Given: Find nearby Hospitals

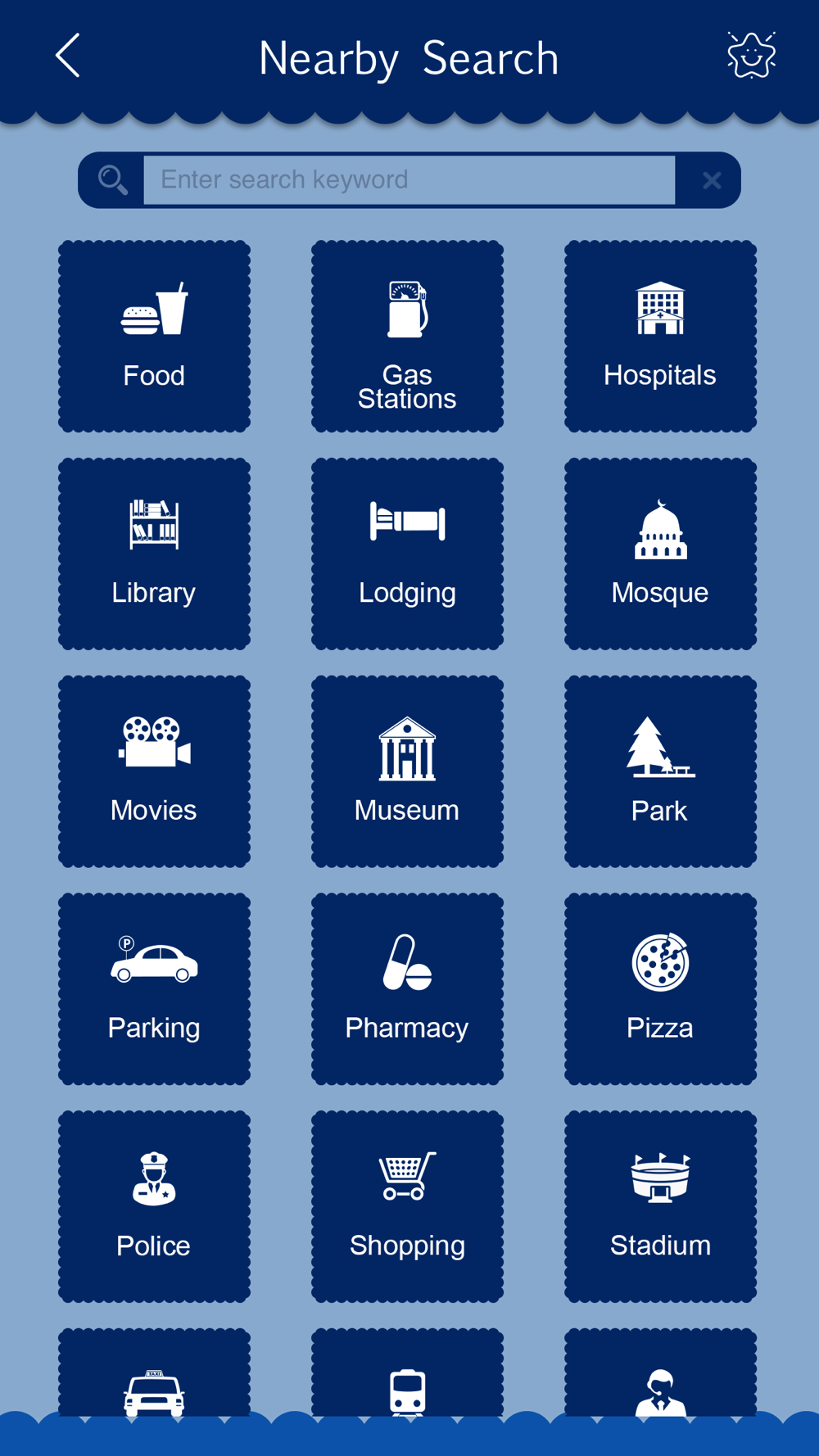Looking at the screenshot, I should (660, 336).
